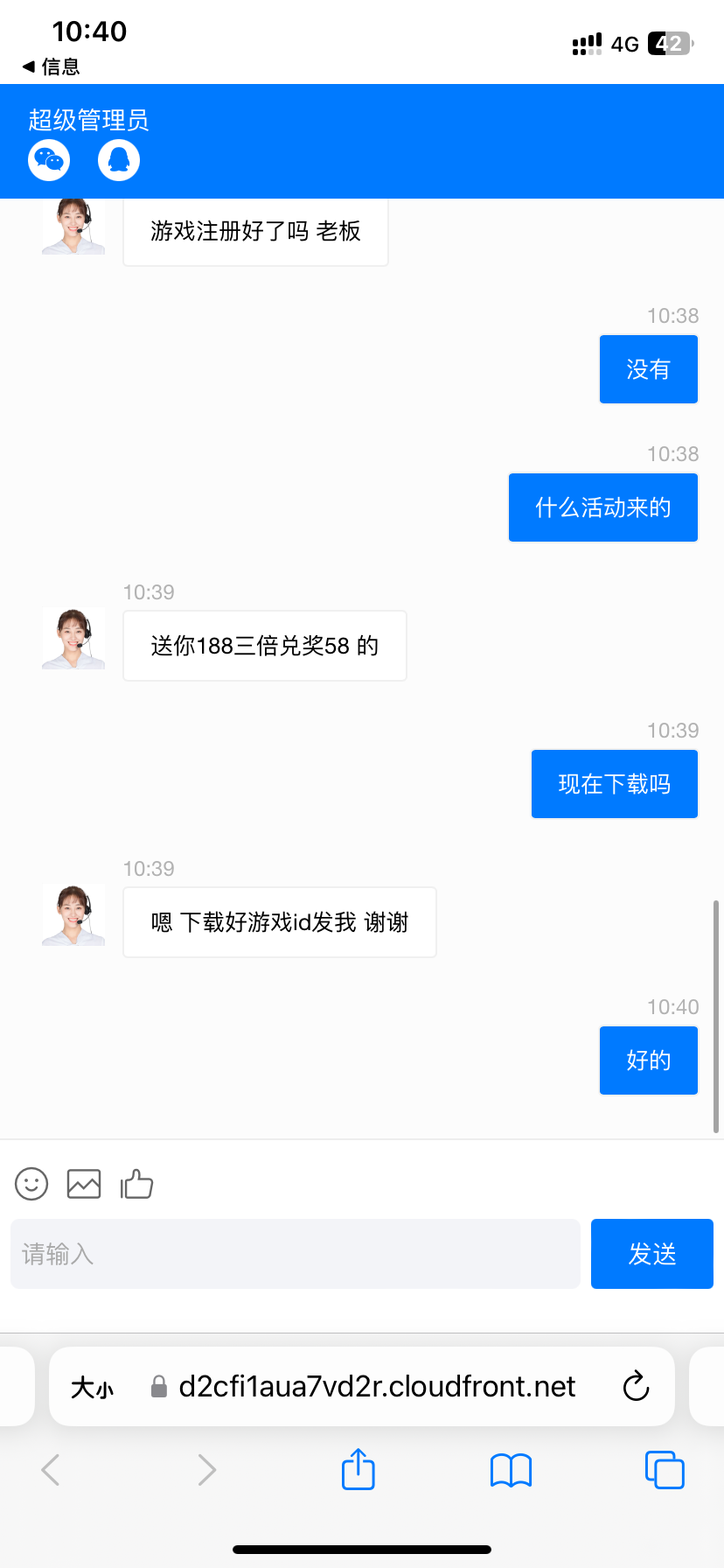The height and width of the screenshot is (1568, 724).
Task: Focus the 请输入 message field
Action: (296, 1254)
